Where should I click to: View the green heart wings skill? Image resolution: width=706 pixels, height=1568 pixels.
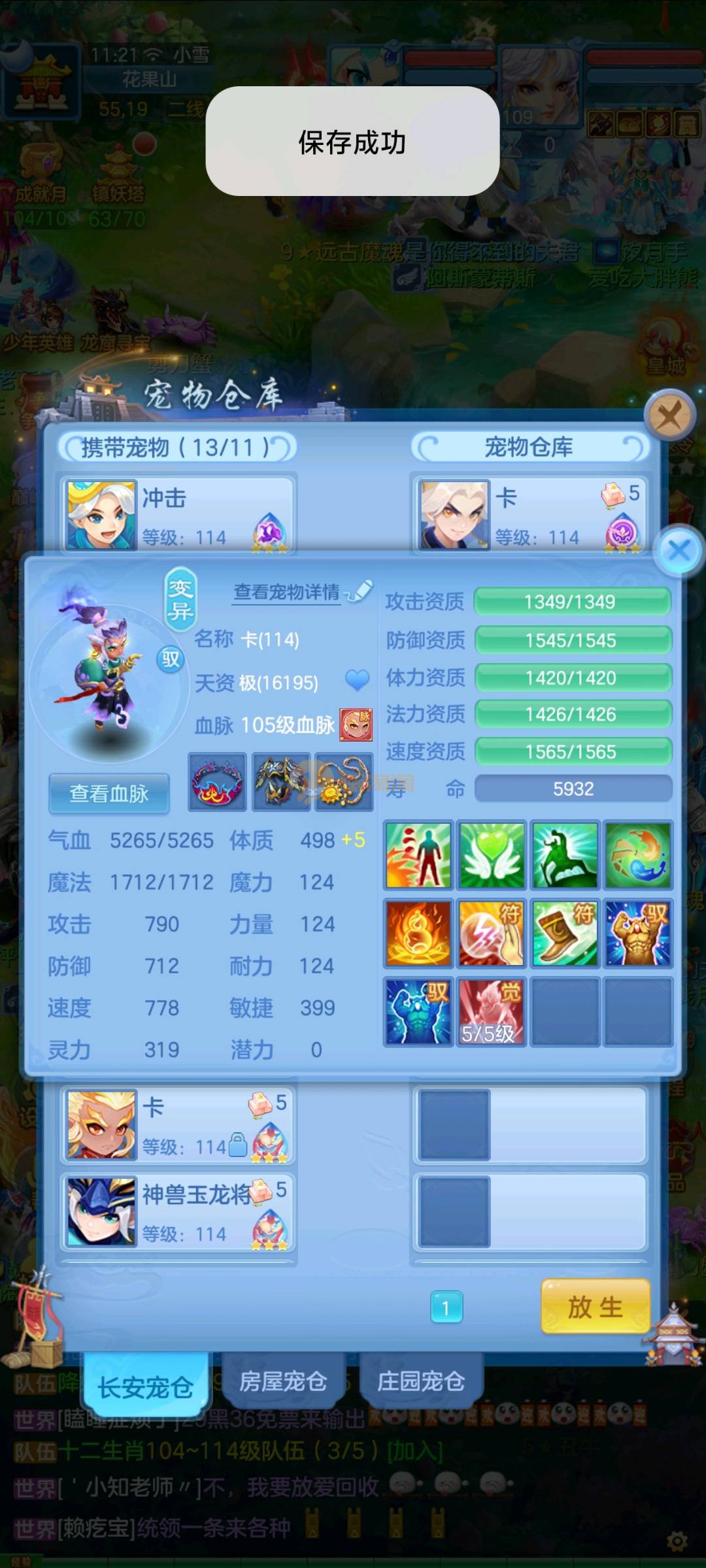click(490, 855)
